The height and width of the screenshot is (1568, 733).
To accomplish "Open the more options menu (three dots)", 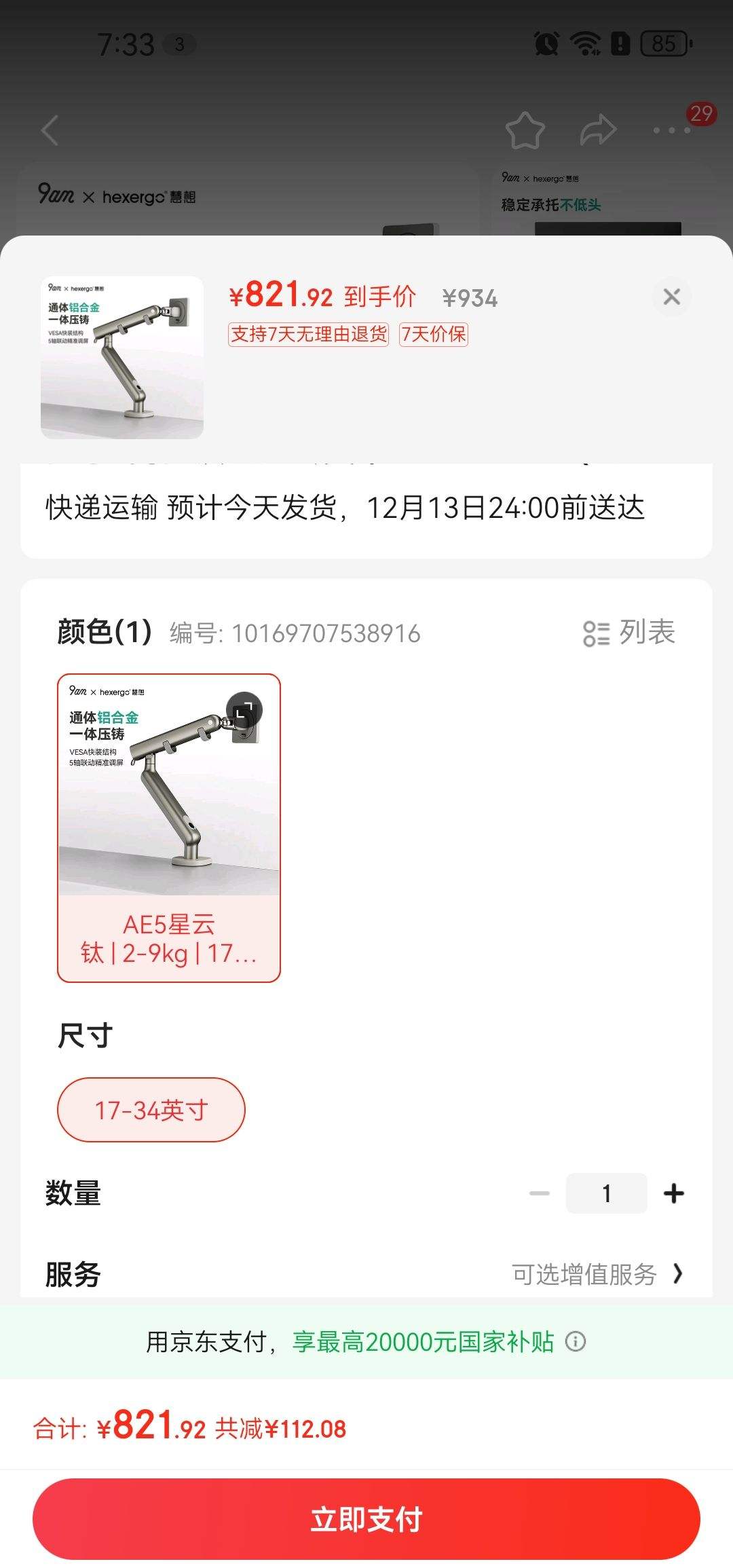I will (671, 131).
